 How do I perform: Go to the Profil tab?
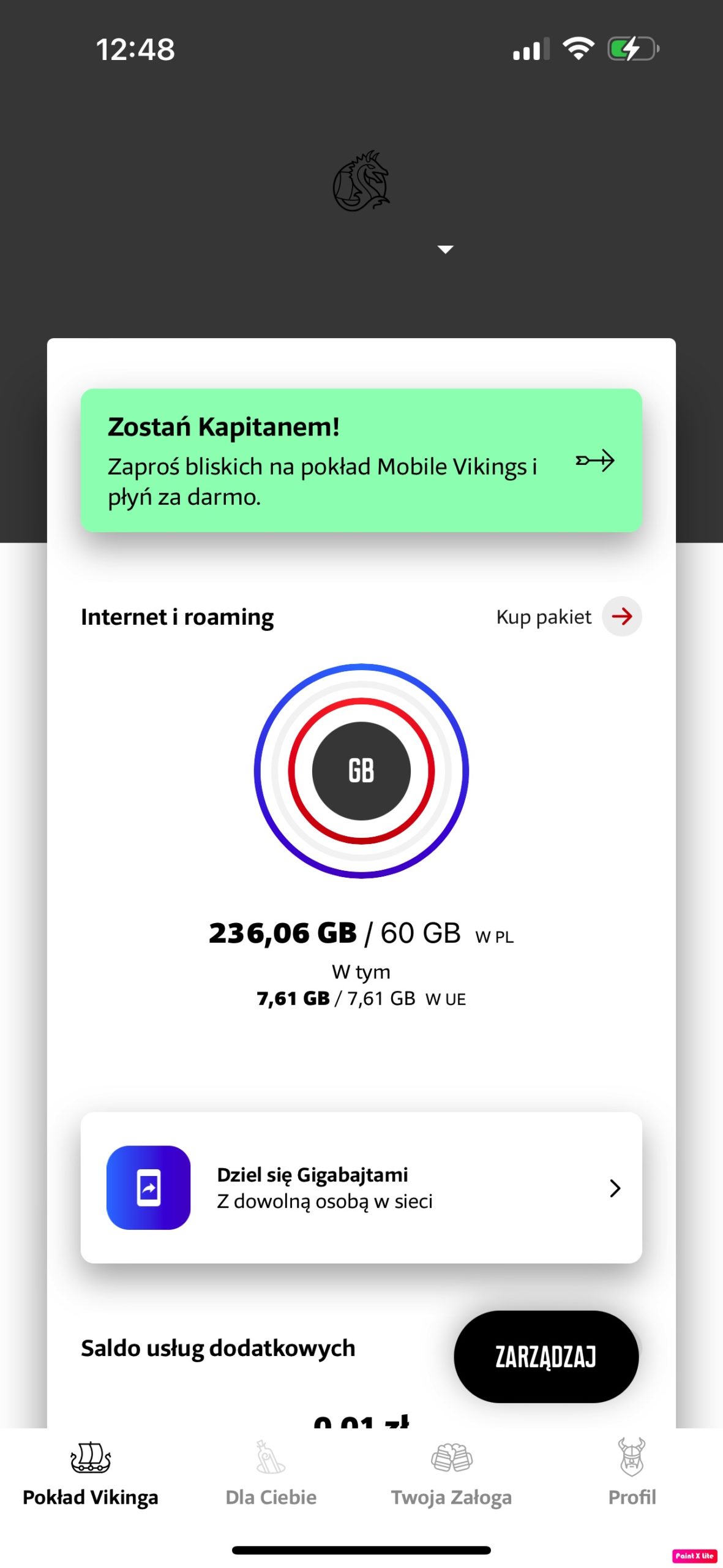632,1473
